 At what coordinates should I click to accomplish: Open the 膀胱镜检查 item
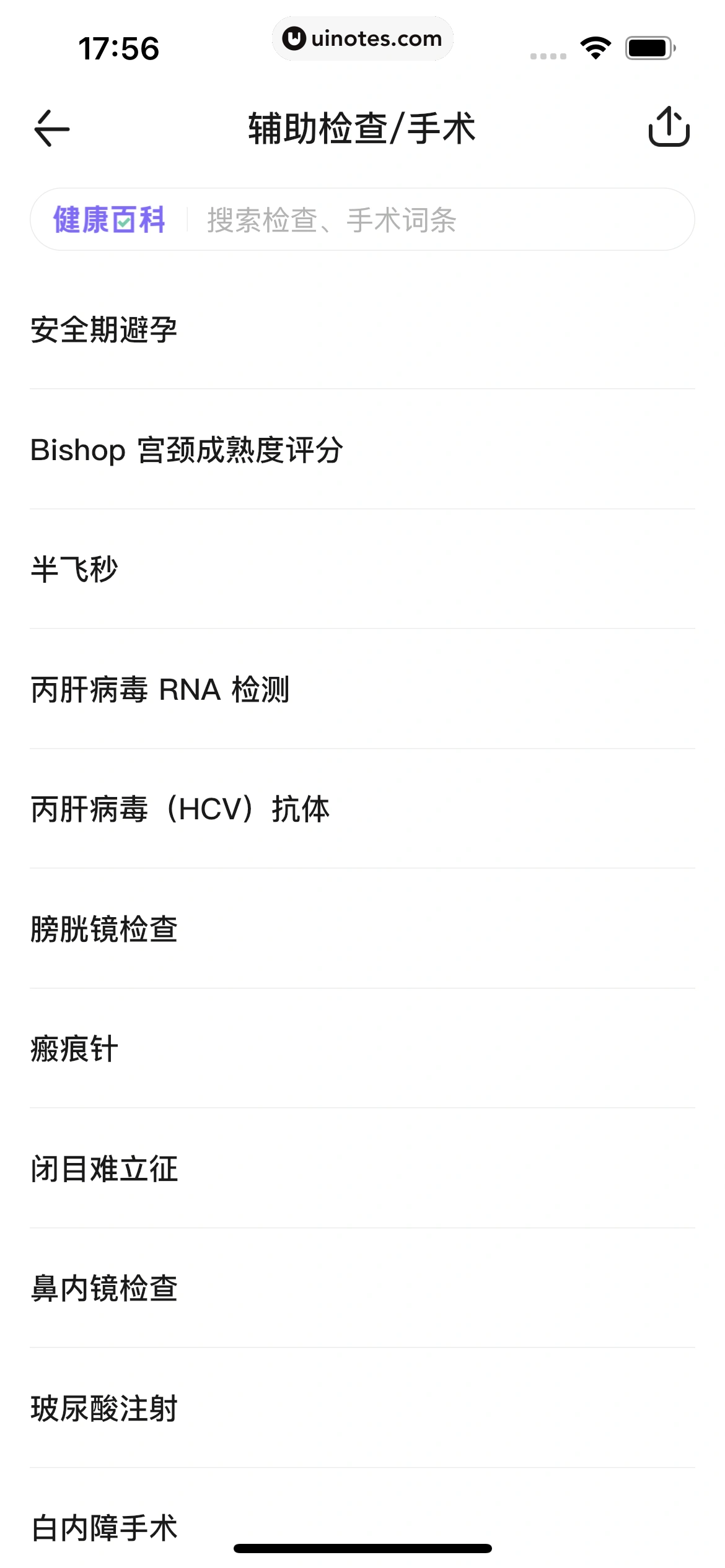(104, 928)
